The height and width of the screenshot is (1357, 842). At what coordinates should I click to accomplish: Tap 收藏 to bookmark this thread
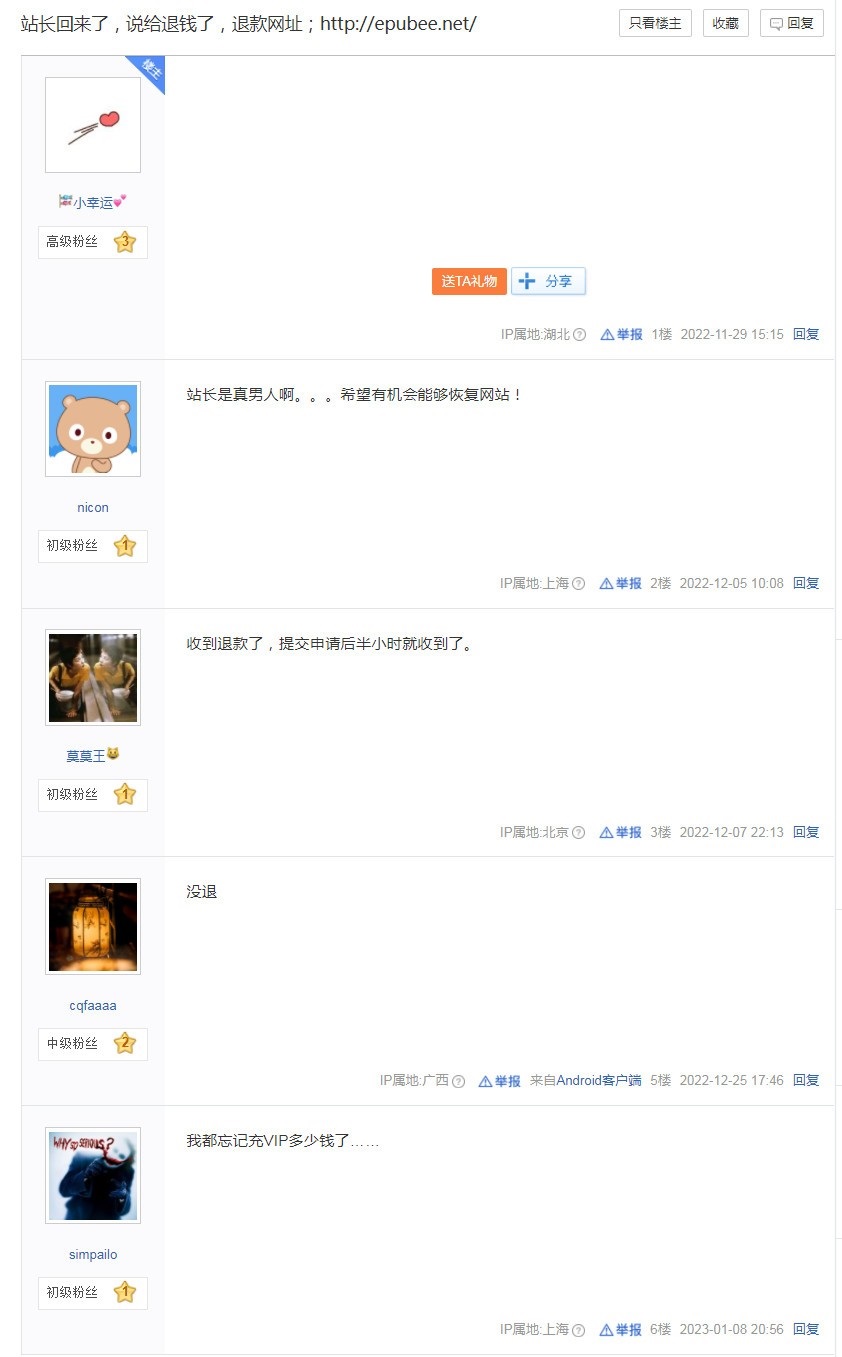click(x=725, y=23)
